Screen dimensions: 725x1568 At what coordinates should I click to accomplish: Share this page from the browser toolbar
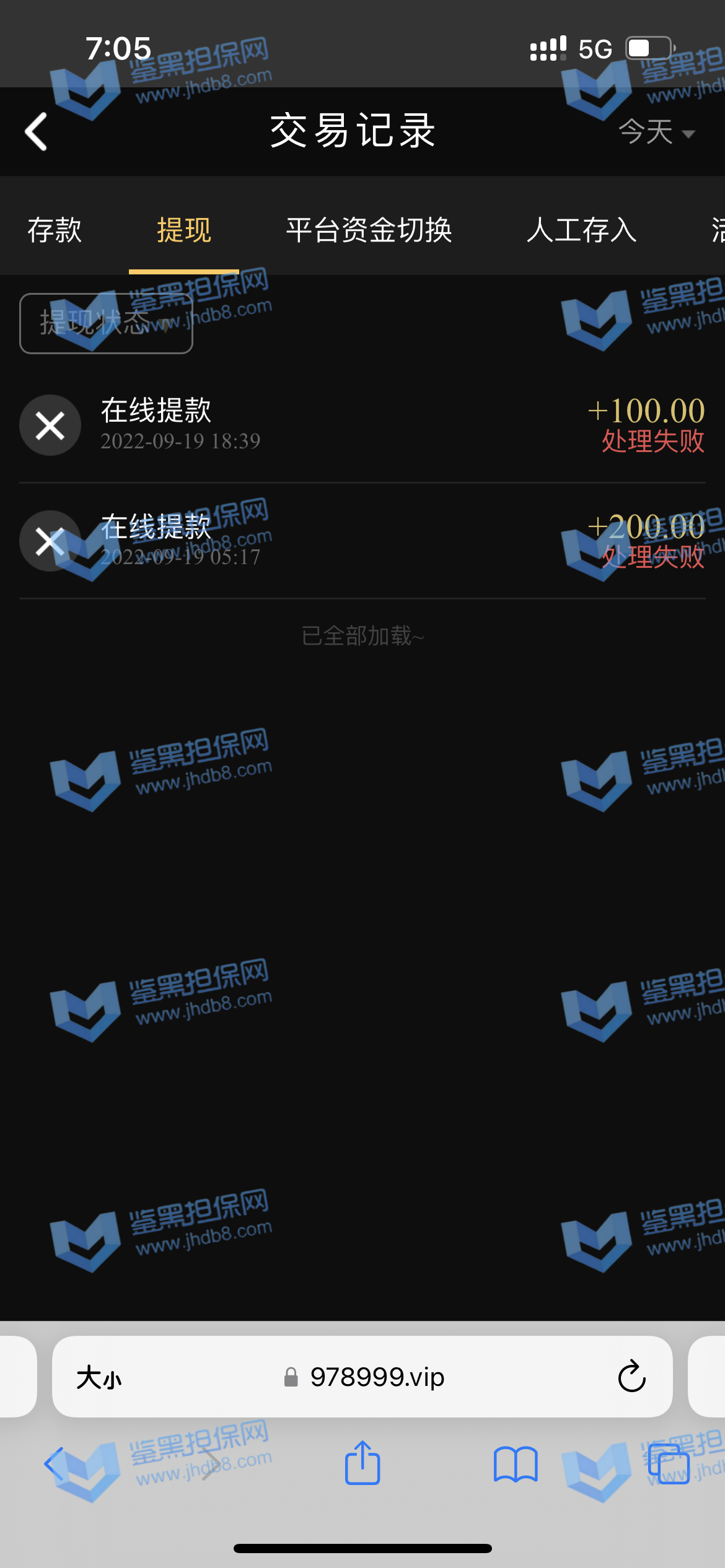click(x=362, y=1464)
